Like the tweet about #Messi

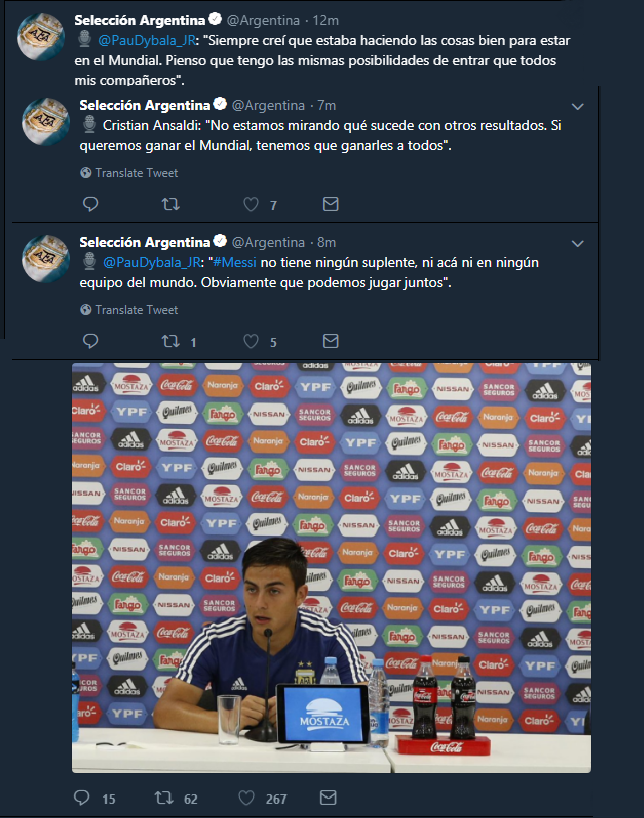tap(251, 341)
